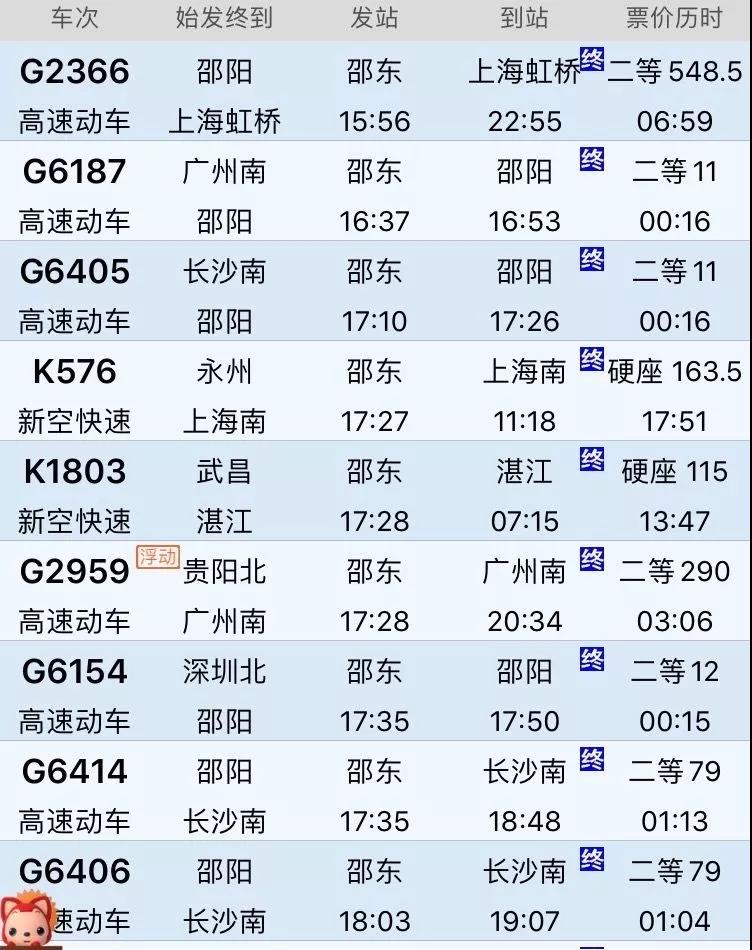Click the 17:28 departure time of K1803
The height and width of the screenshot is (950, 752).
pos(375,521)
